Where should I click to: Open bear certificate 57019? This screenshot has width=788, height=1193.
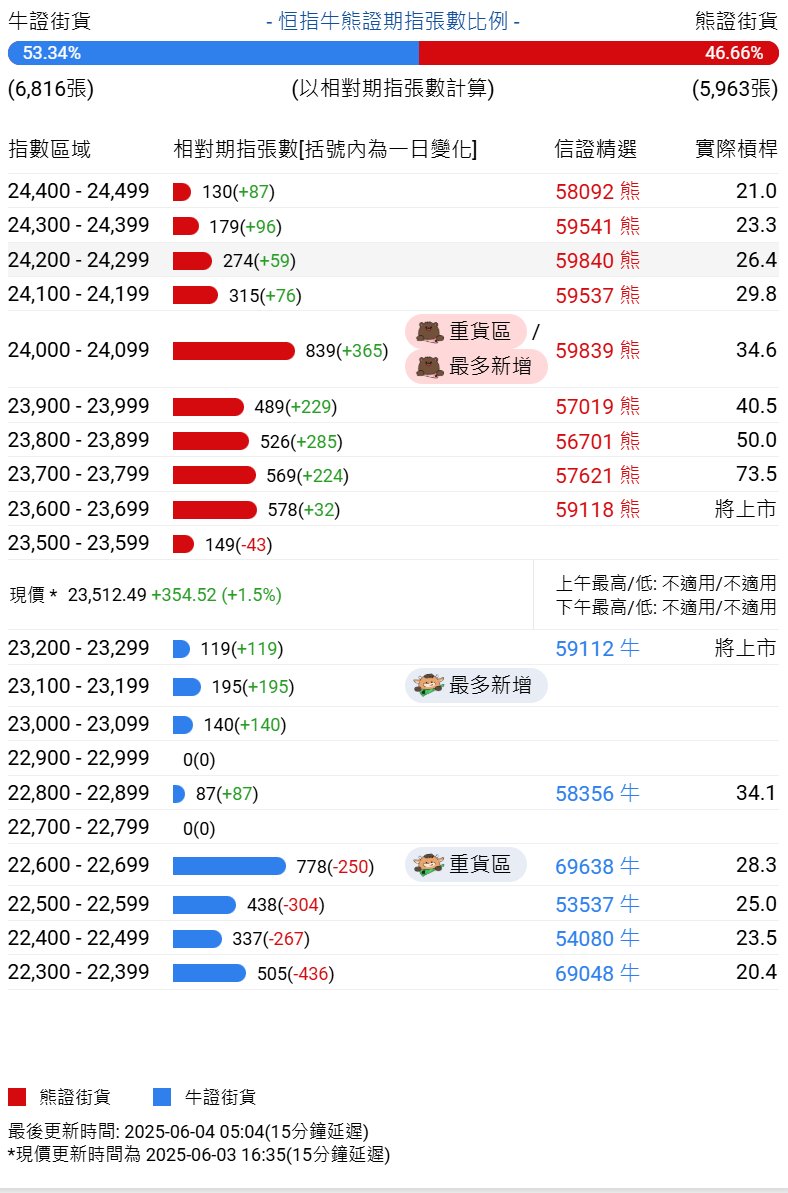click(597, 406)
